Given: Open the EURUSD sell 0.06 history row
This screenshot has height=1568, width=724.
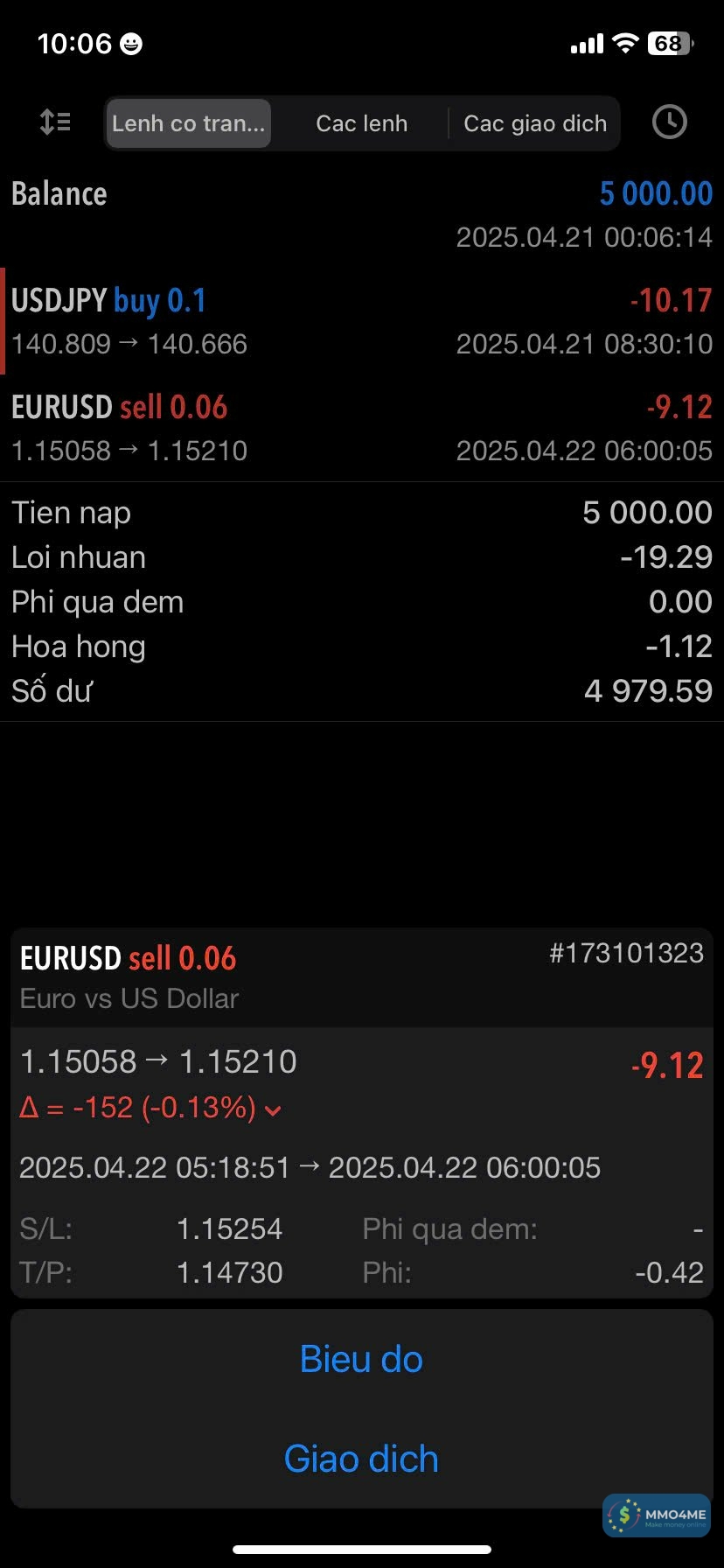Looking at the screenshot, I should pyautogui.click(x=361, y=428).
